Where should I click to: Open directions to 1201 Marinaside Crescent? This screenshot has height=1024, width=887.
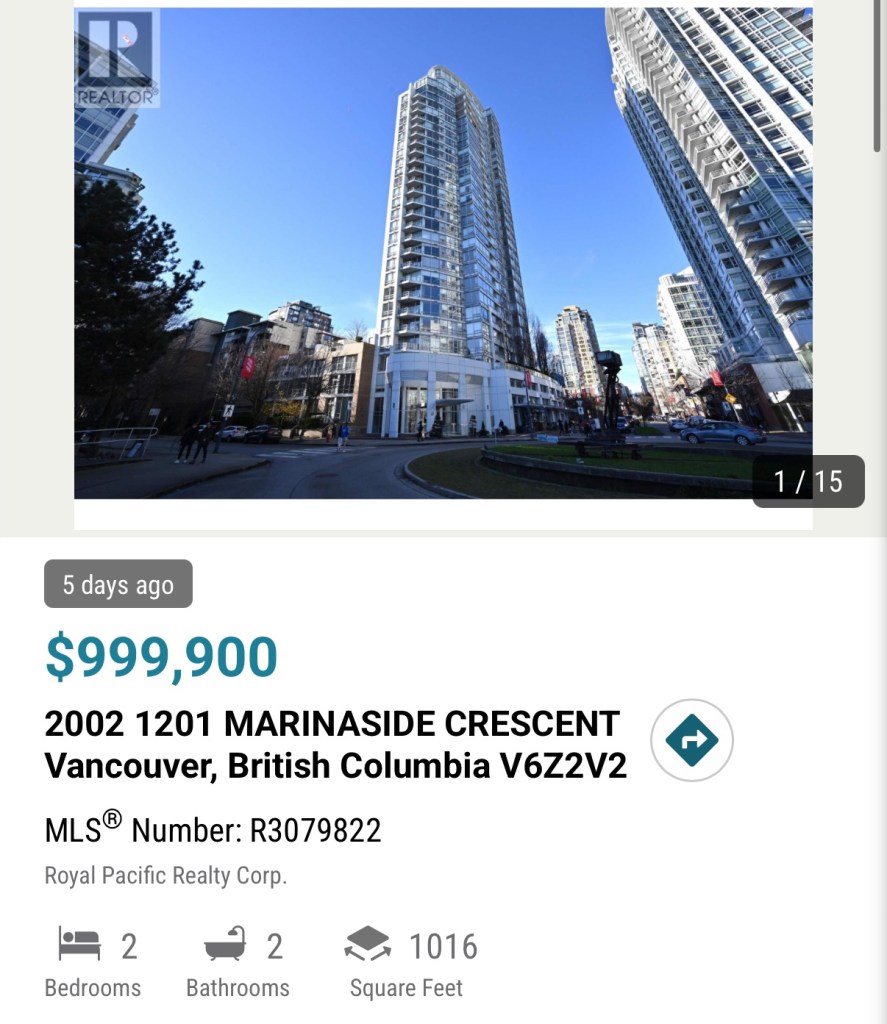coord(691,741)
